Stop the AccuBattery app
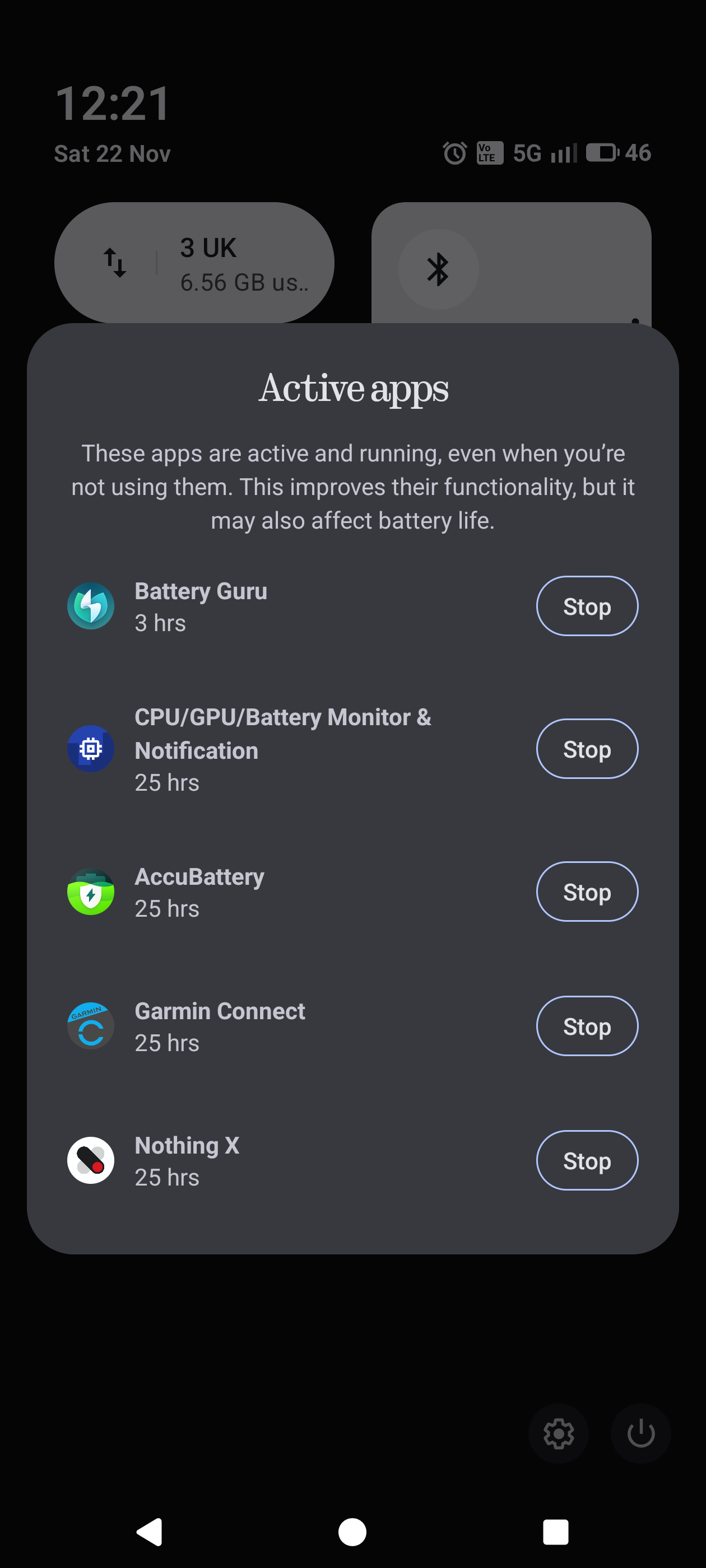The image size is (706, 1568). [x=587, y=892]
